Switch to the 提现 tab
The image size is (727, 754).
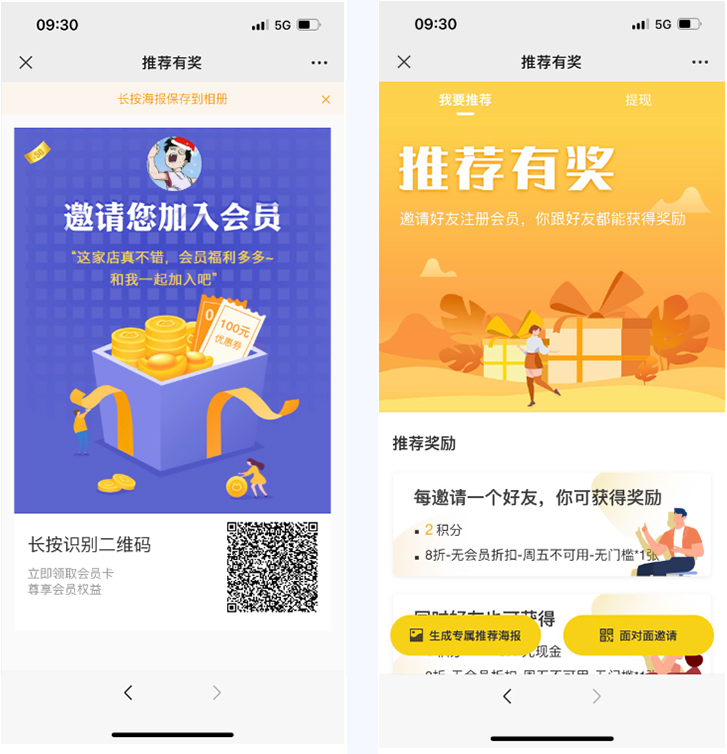pos(638,100)
